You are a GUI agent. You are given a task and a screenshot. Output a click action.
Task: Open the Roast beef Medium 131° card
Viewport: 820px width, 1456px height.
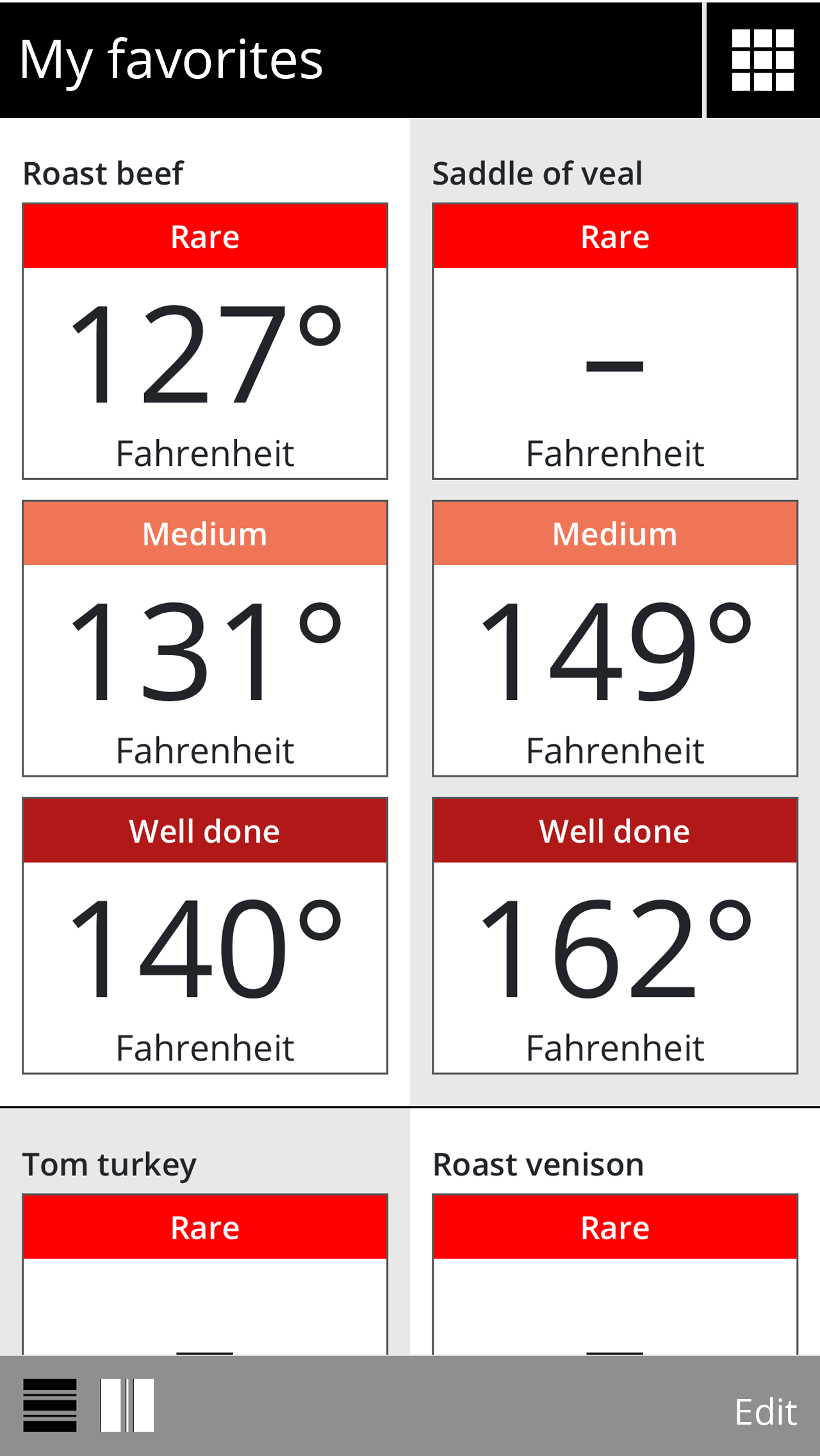[x=205, y=638]
